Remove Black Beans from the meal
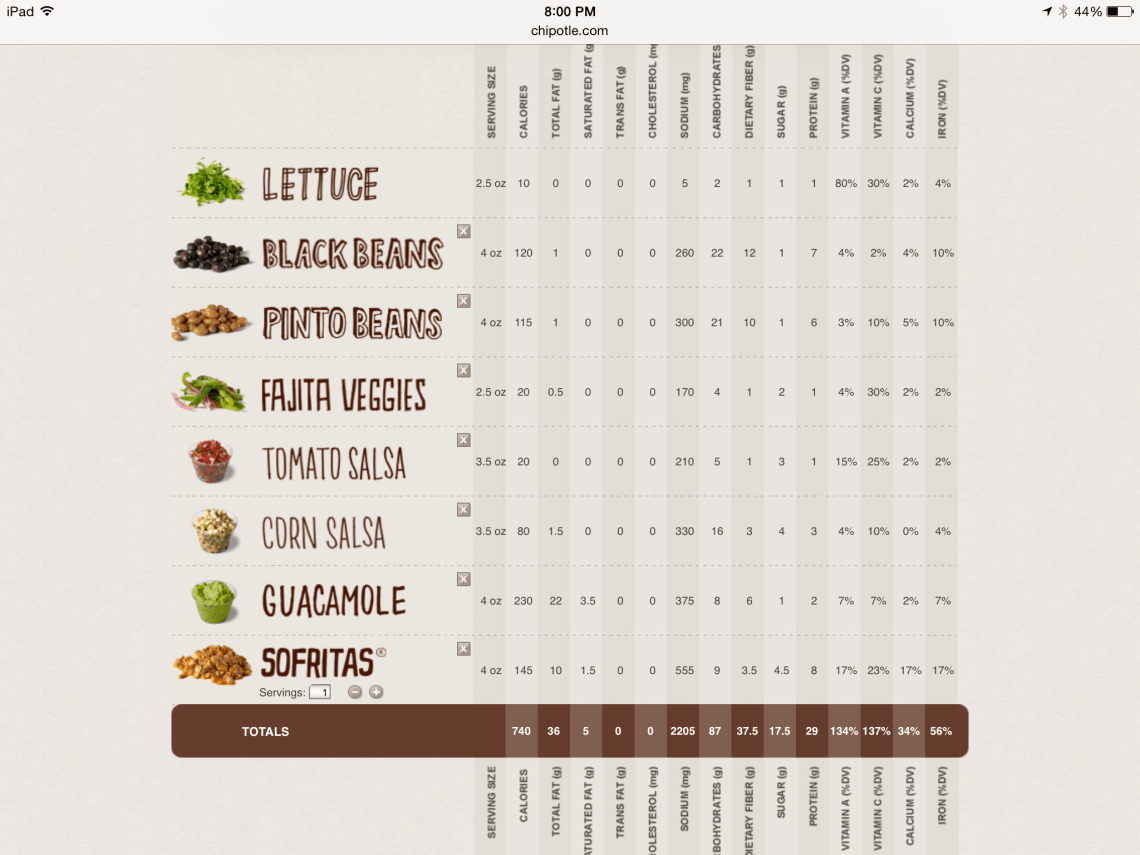The height and width of the screenshot is (855, 1140). point(463,231)
